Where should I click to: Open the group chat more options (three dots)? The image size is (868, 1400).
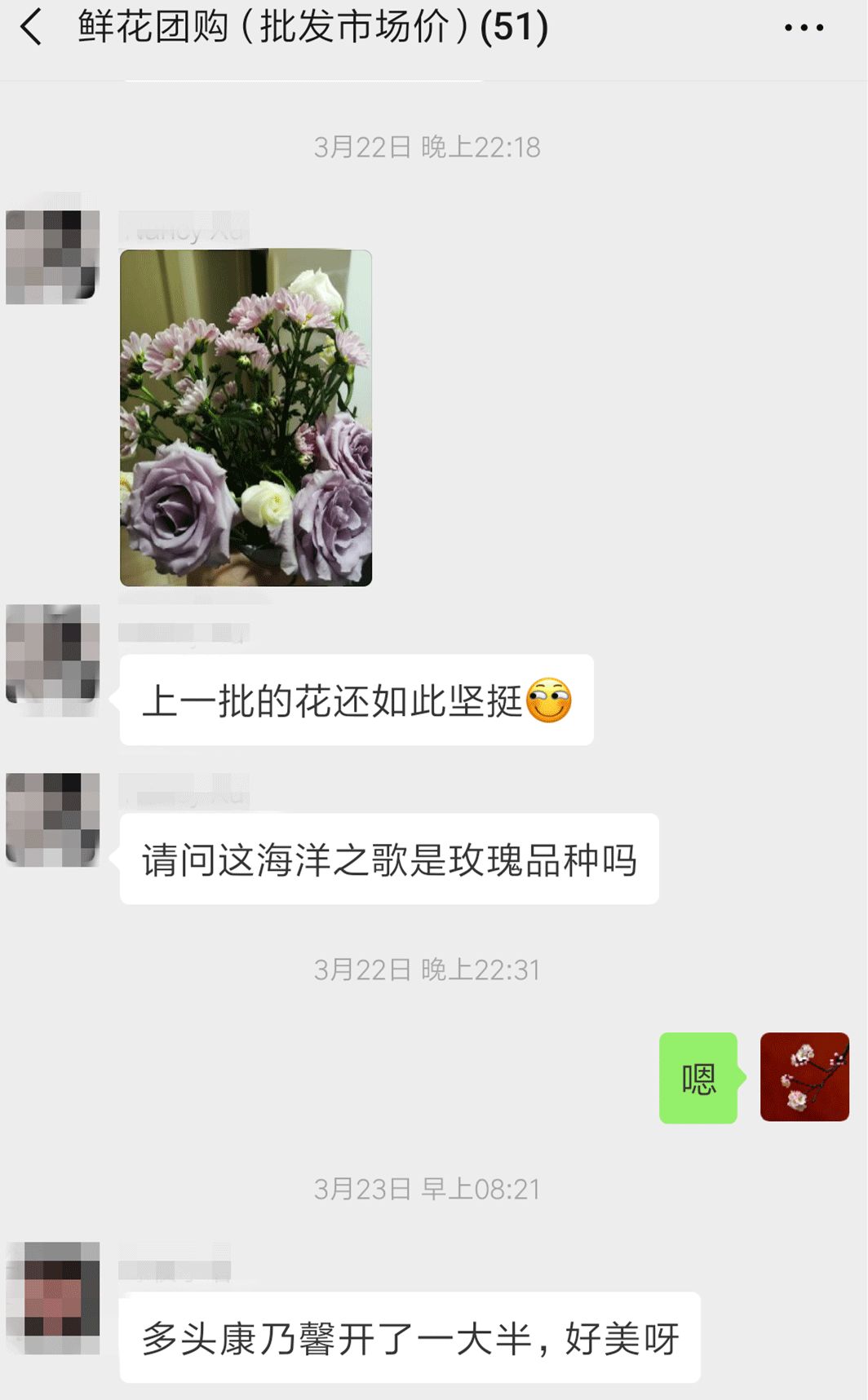coord(804,27)
